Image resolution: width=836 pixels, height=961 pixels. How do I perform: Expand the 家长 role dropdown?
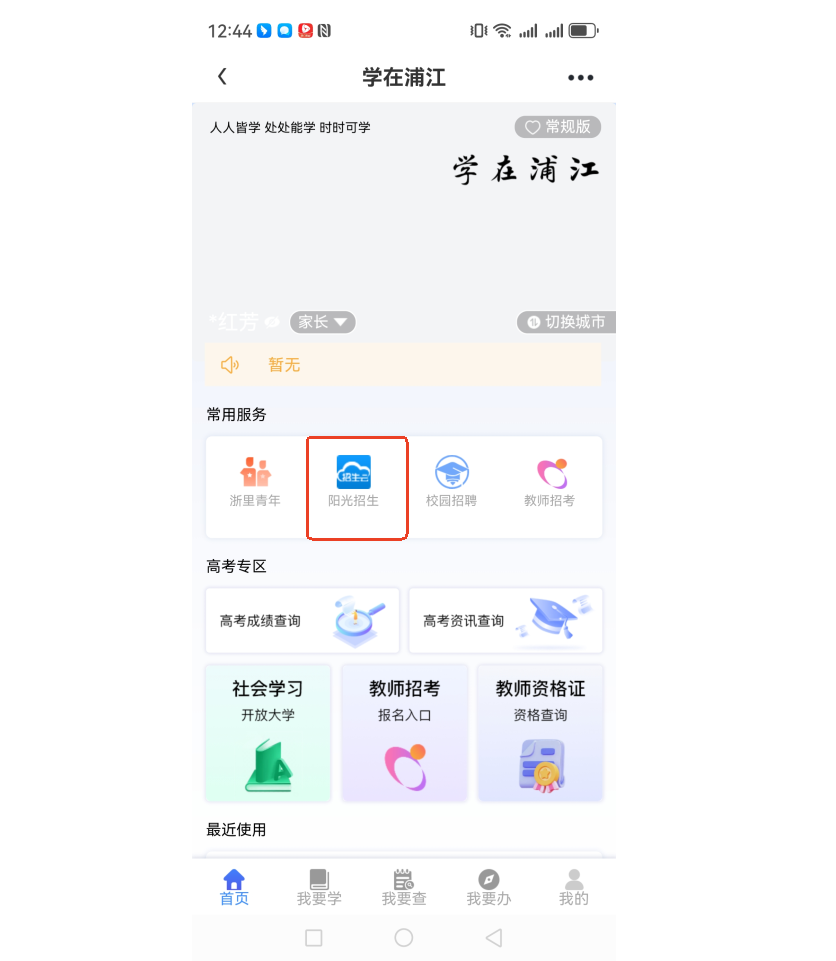(322, 322)
